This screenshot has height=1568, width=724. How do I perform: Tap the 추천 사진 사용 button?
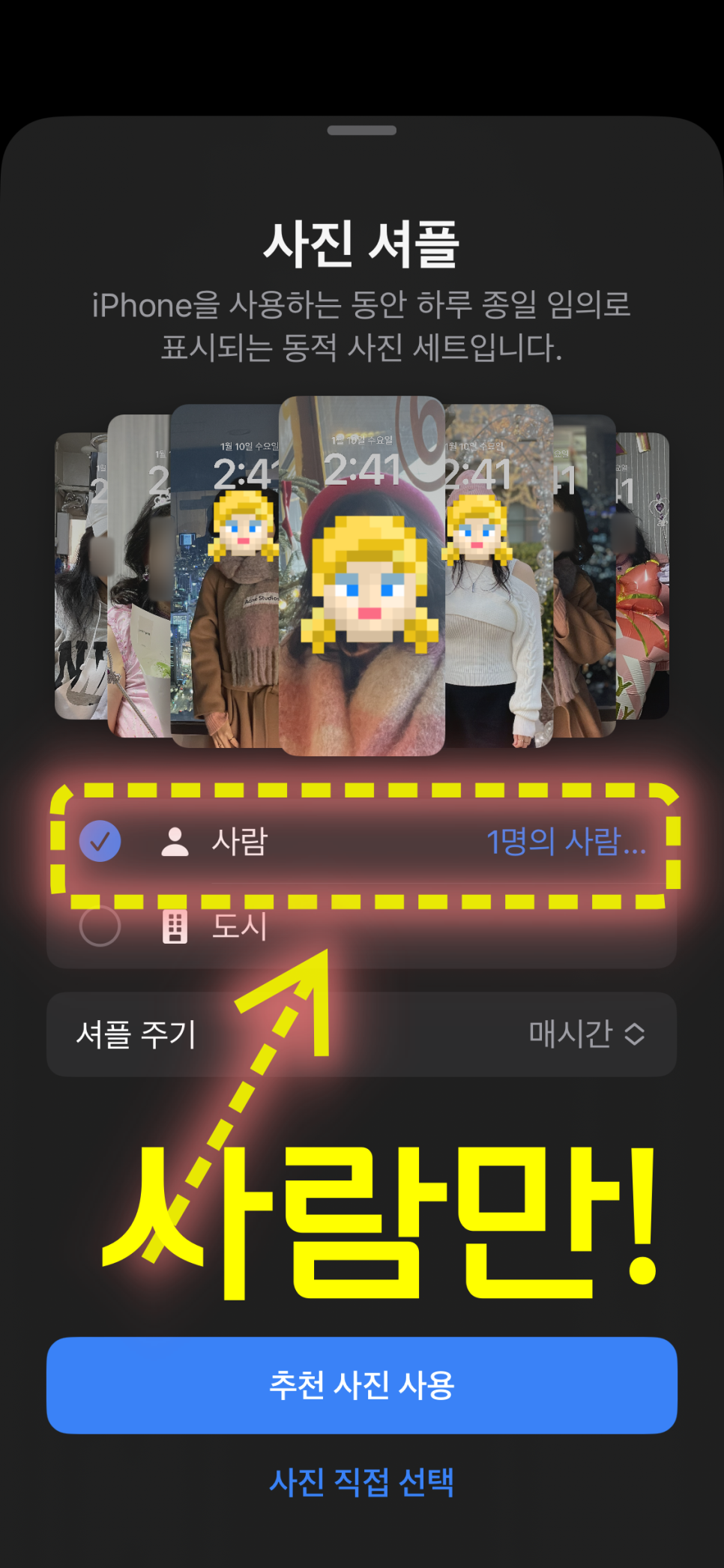coord(361,1385)
